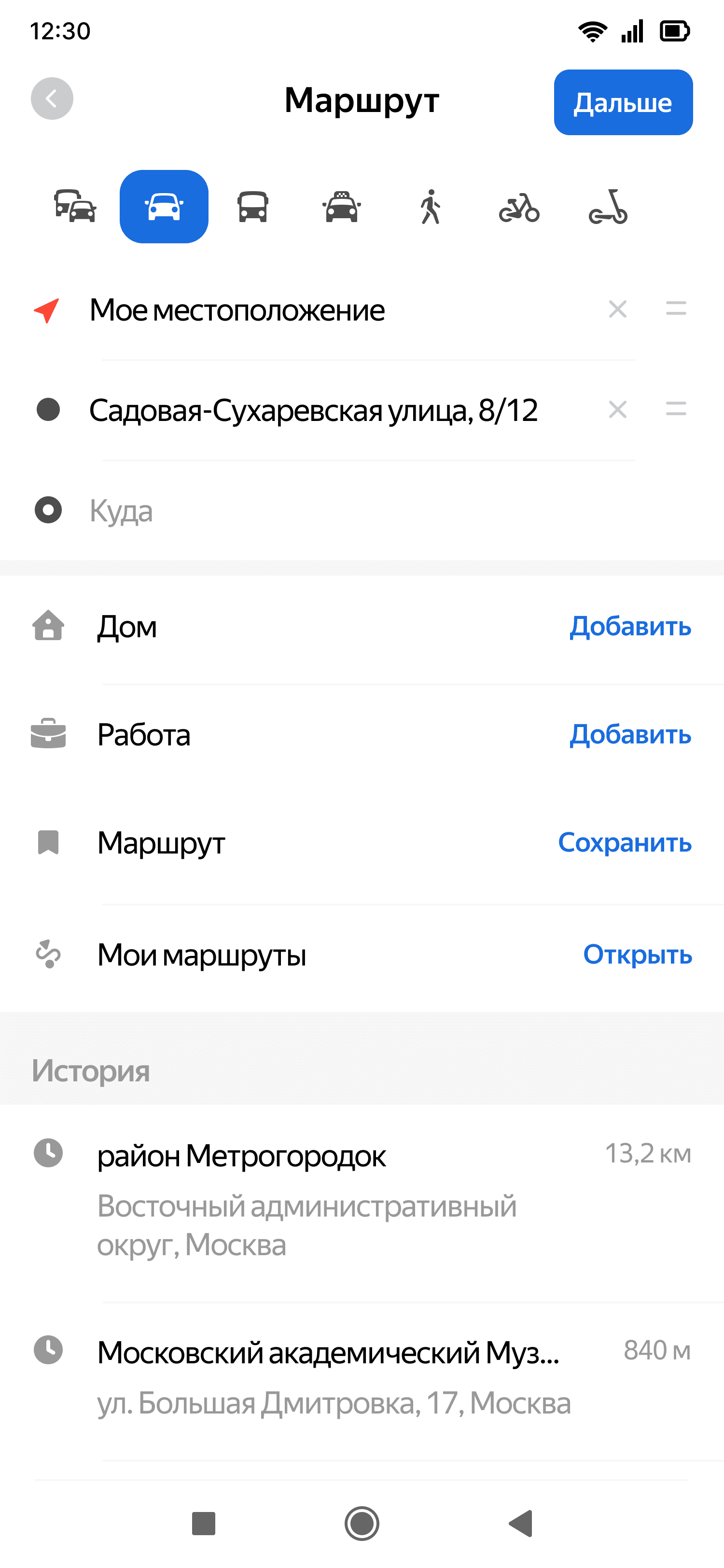
Task: Open Мои маршруты with Открыть
Action: tap(637, 954)
